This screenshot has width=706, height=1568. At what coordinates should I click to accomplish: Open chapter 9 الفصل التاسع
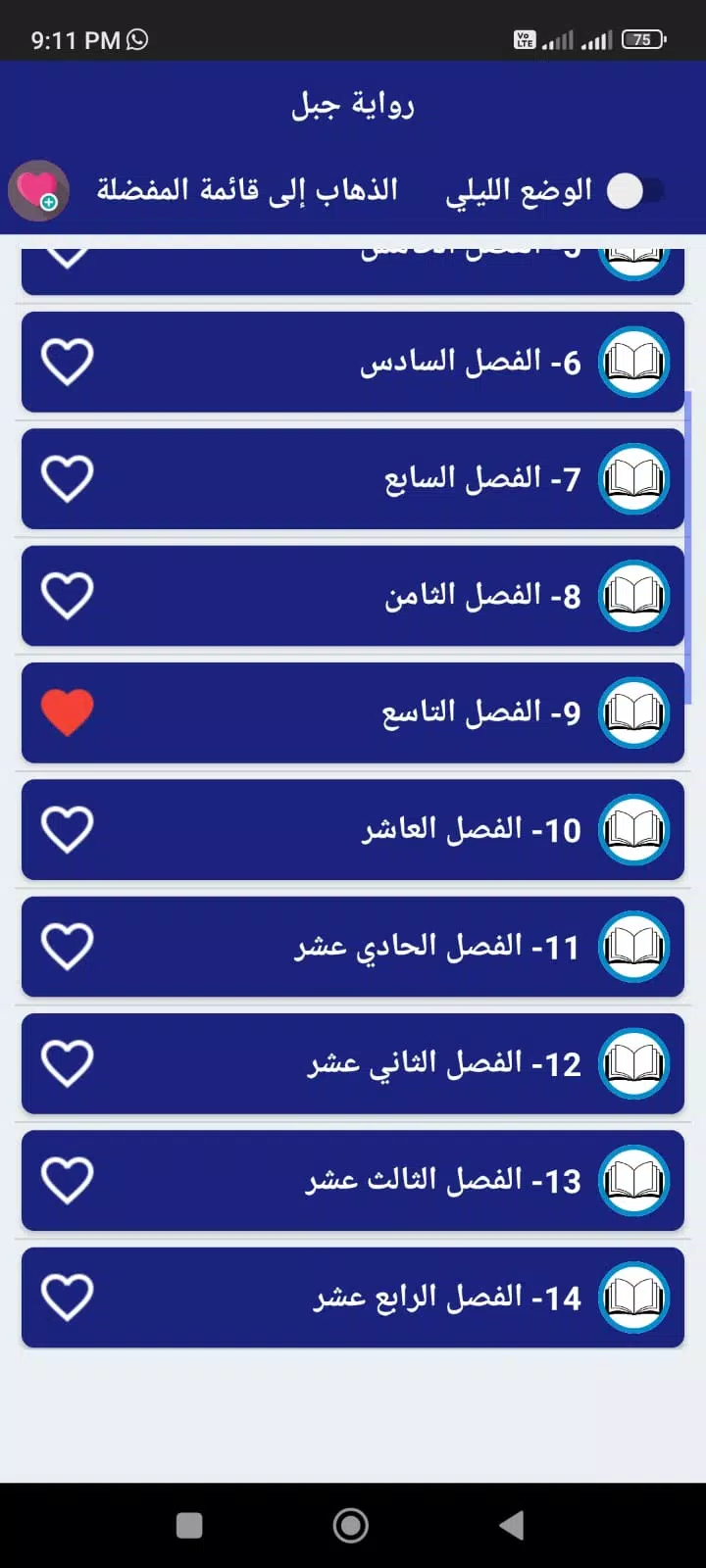392,712
